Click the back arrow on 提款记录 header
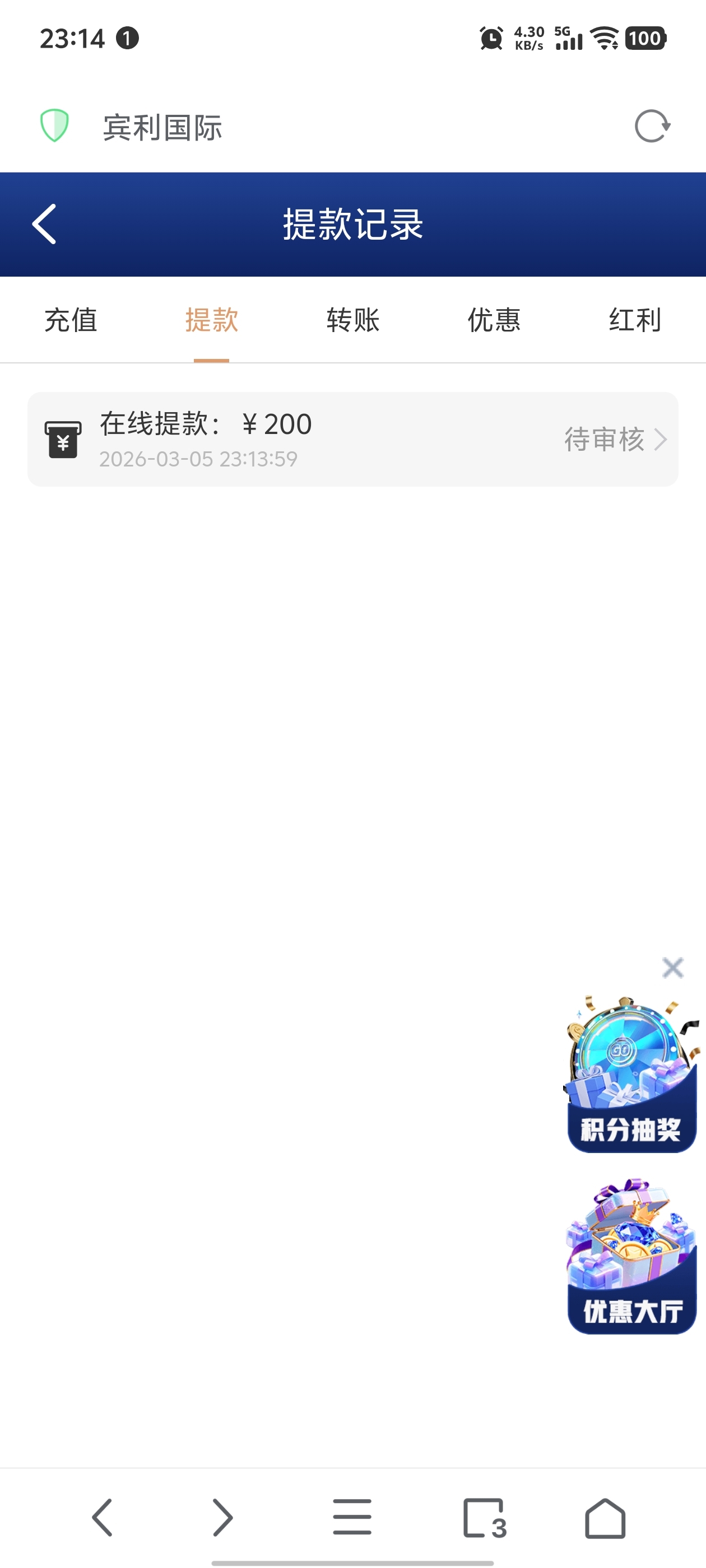The width and height of the screenshot is (706, 1568). (43, 224)
